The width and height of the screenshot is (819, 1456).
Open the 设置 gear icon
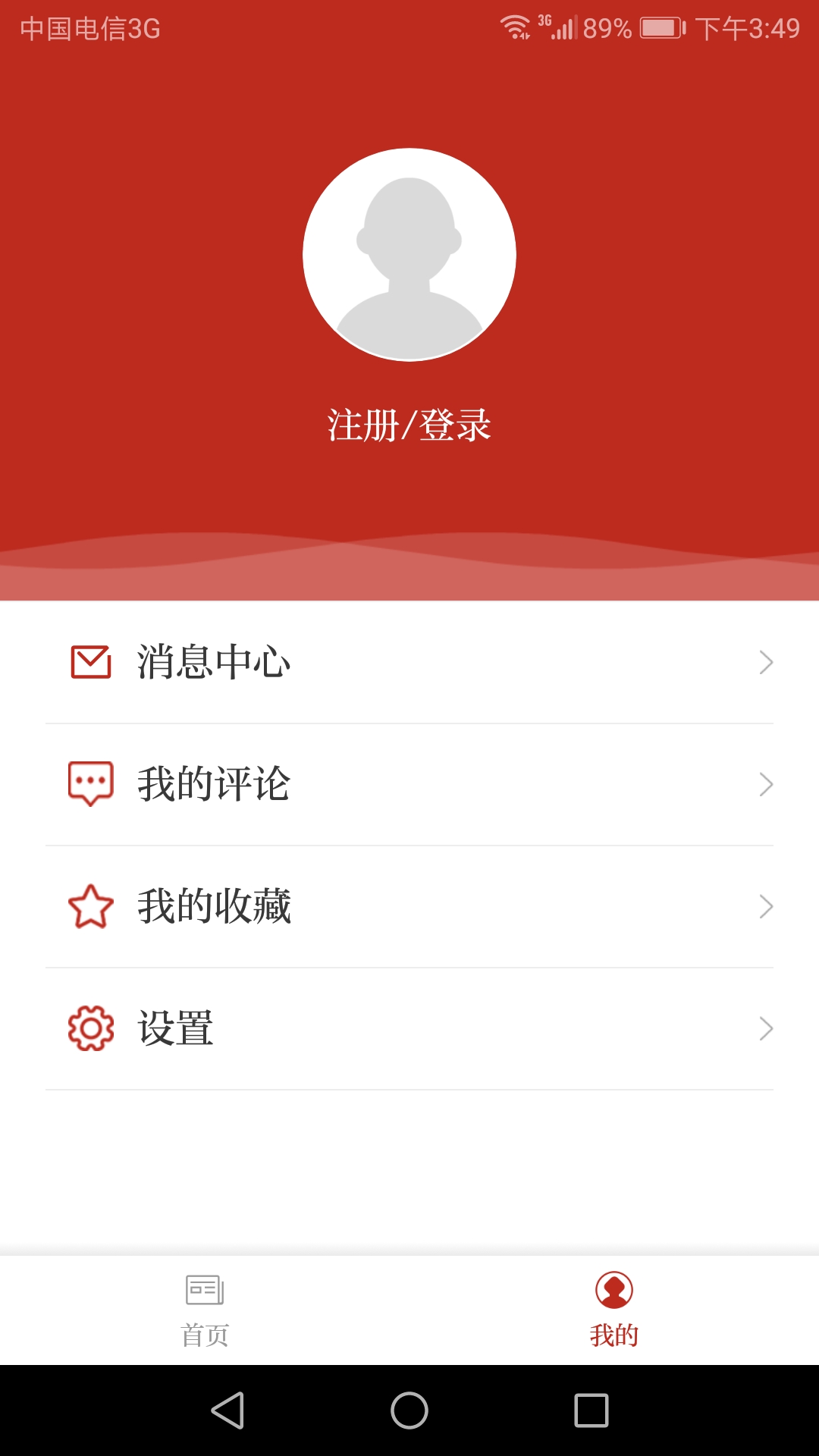coord(90,1028)
